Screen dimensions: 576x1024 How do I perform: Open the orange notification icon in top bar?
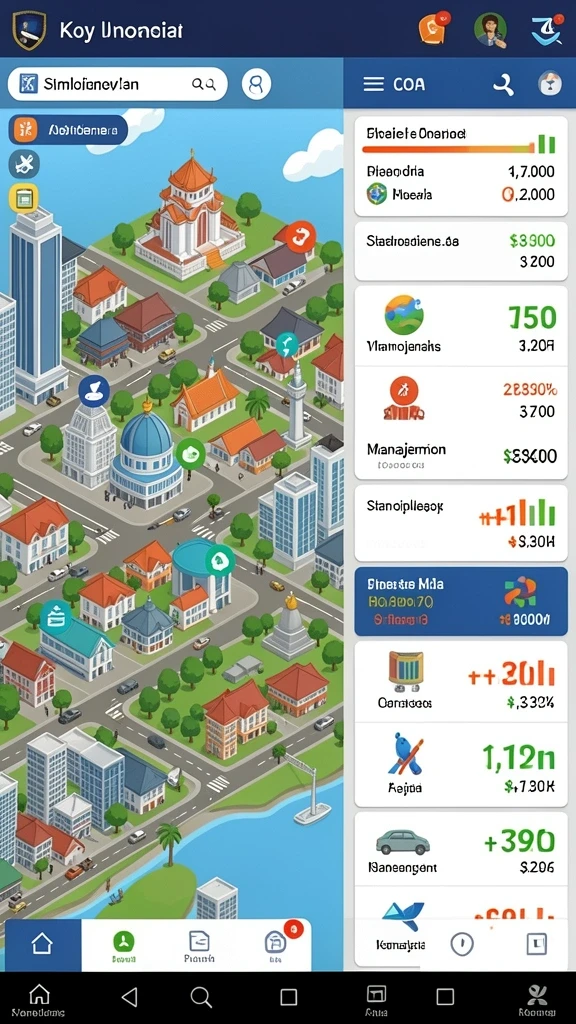point(434,28)
